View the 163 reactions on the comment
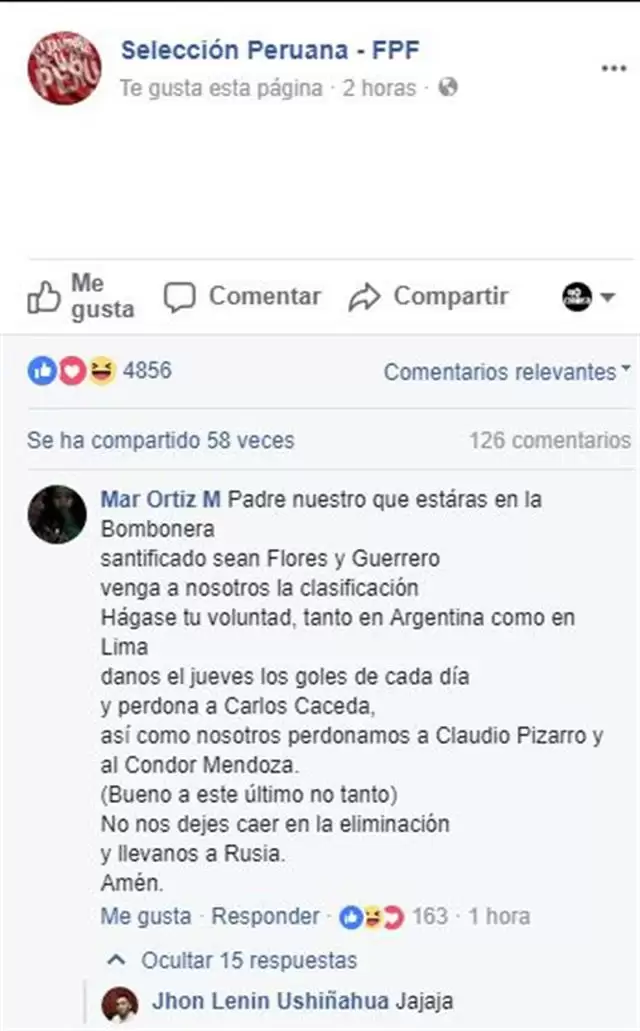 pos(428,916)
